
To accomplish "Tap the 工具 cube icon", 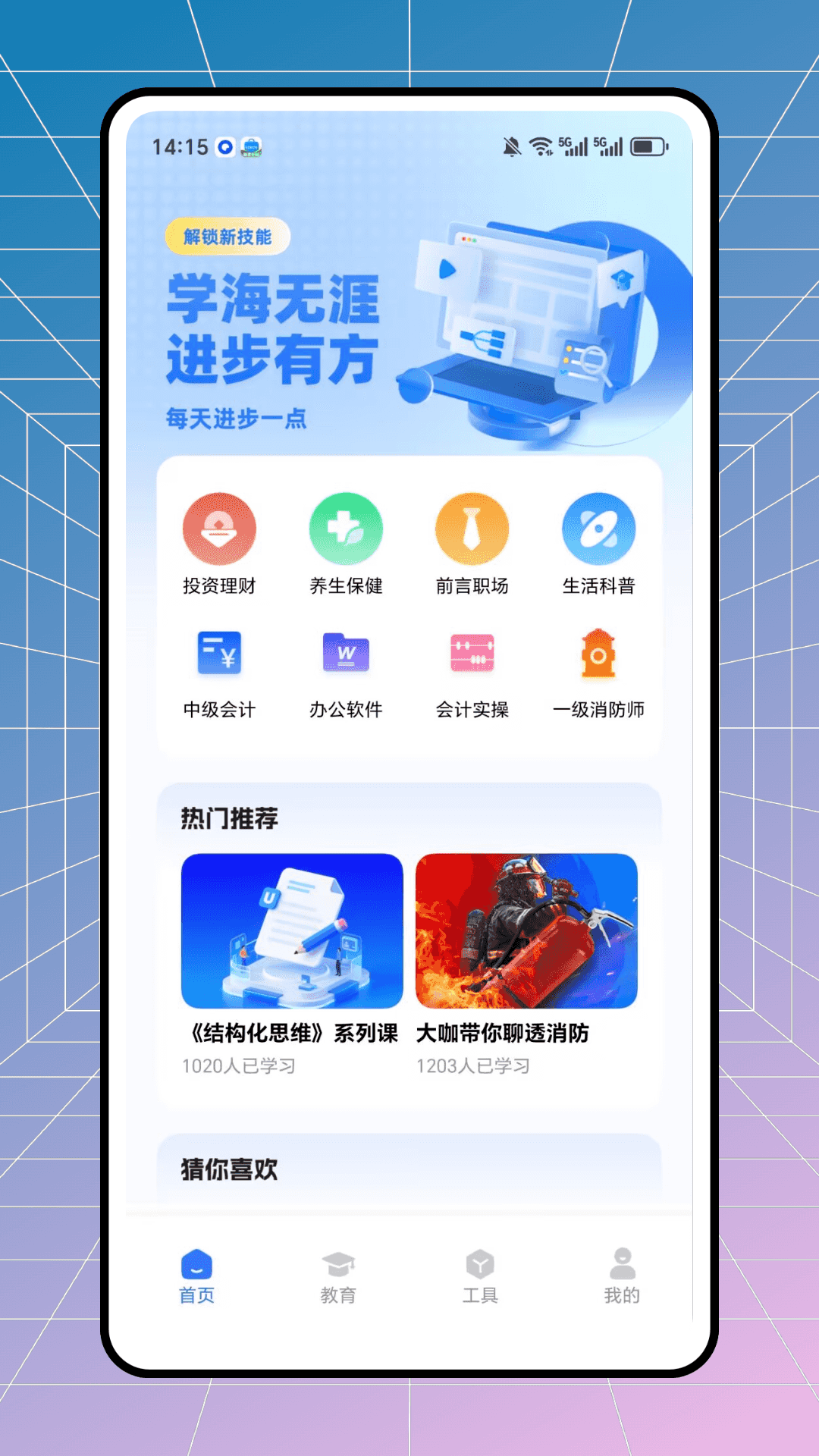I will [480, 1260].
